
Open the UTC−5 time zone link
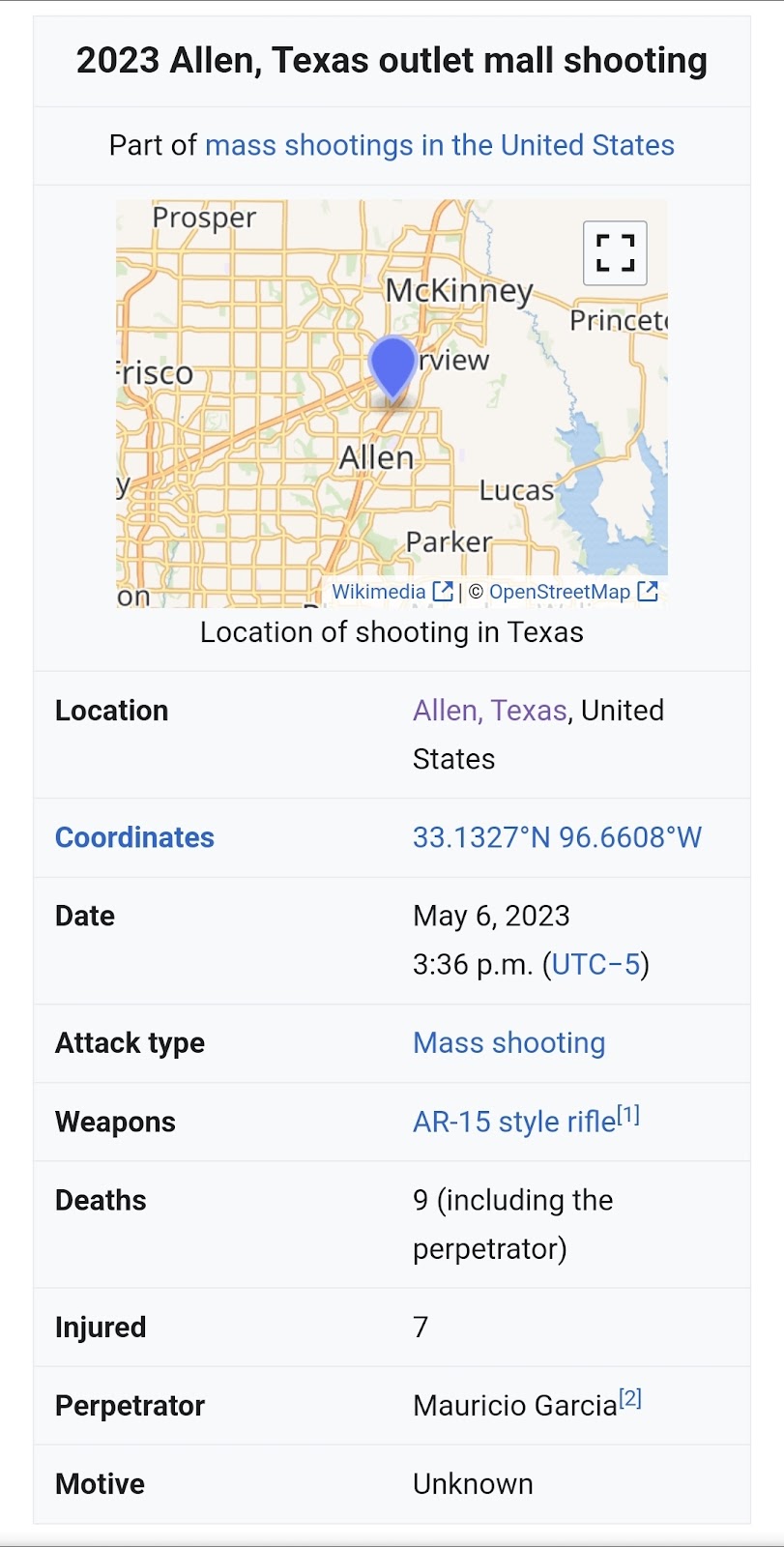point(595,965)
